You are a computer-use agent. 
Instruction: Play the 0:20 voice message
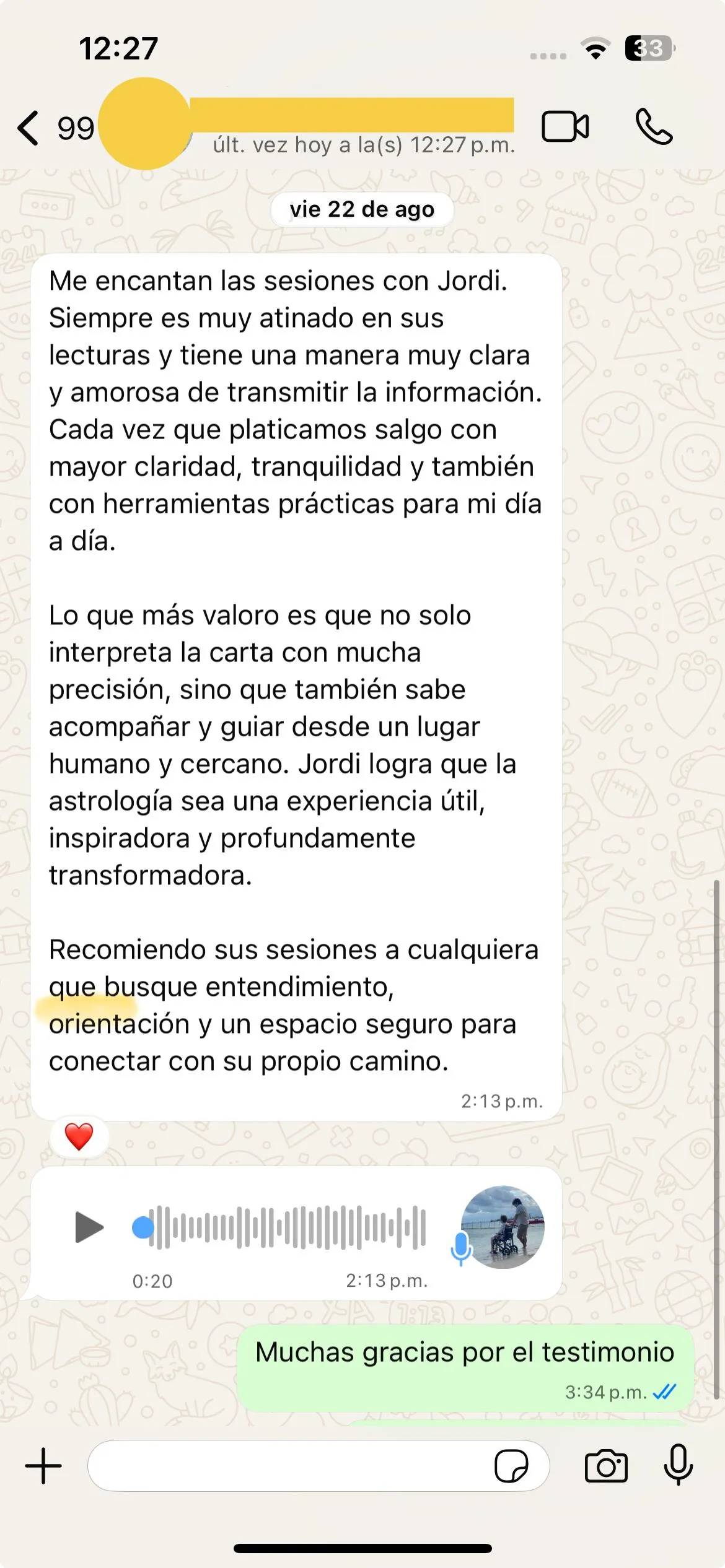89,1227
